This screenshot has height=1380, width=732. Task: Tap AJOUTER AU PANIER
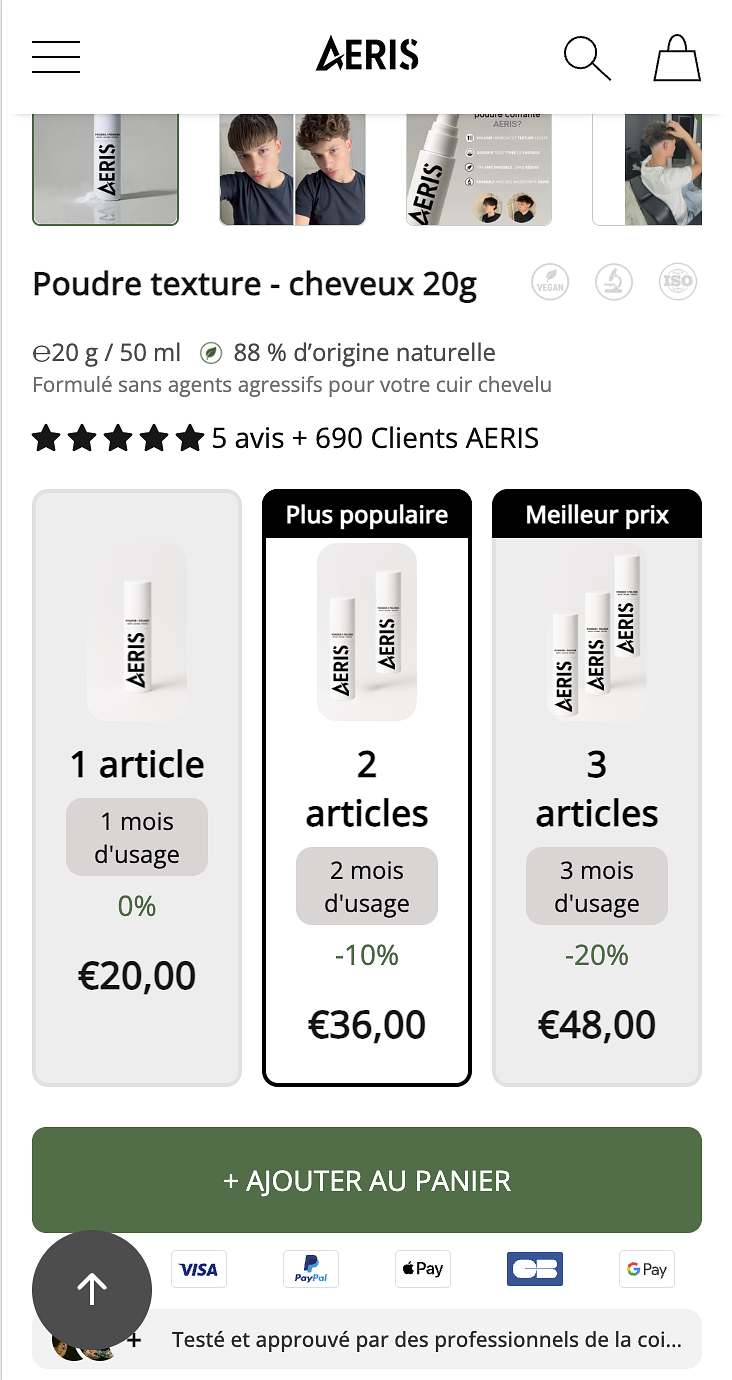pyautogui.click(x=367, y=1180)
